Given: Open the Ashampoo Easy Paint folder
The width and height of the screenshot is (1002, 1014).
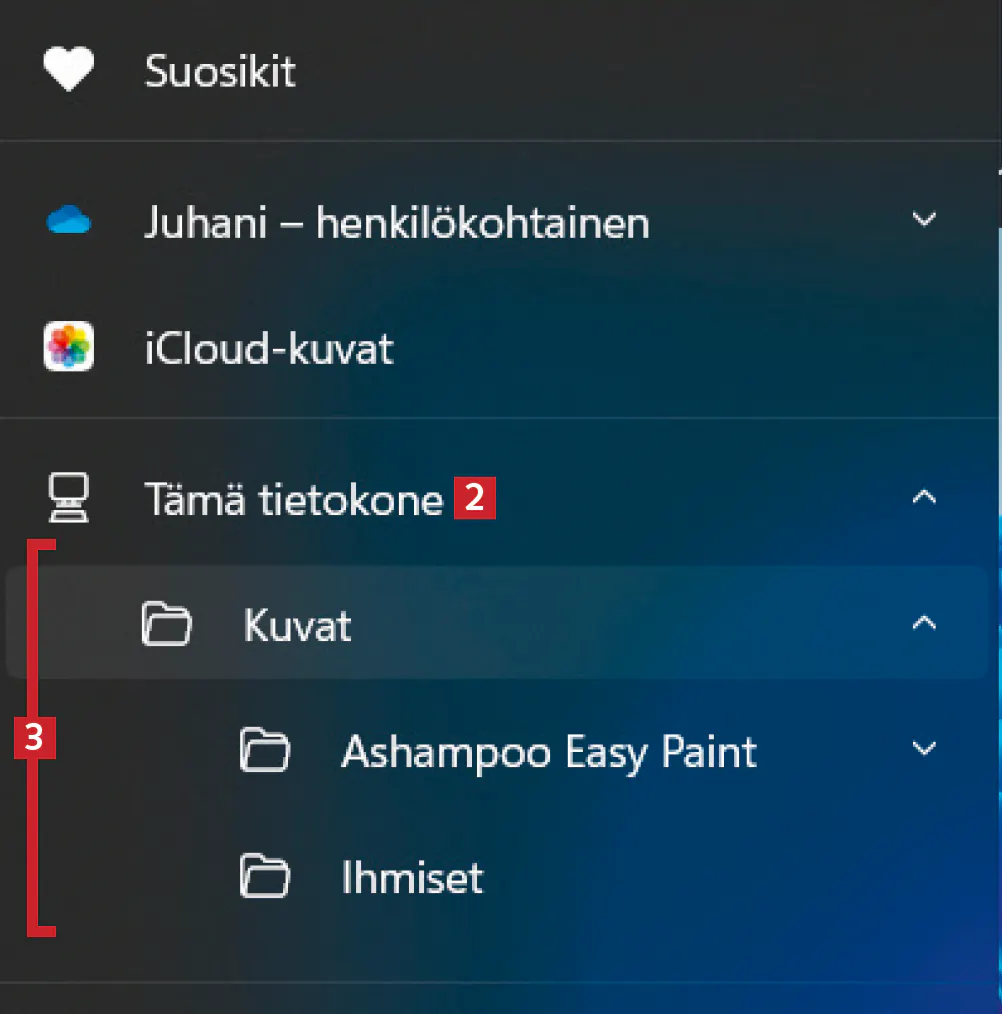Looking at the screenshot, I should [548, 751].
